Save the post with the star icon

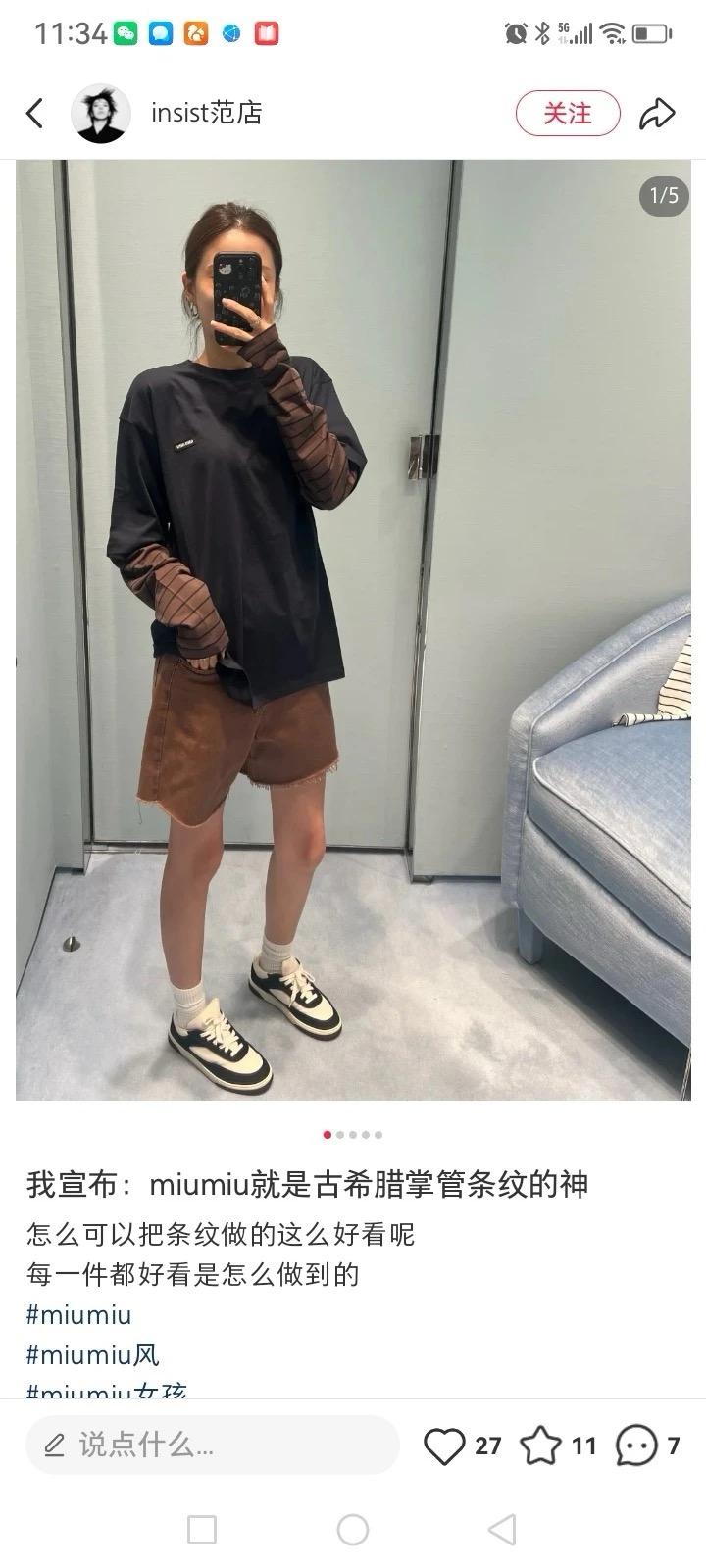click(x=540, y=1445)
